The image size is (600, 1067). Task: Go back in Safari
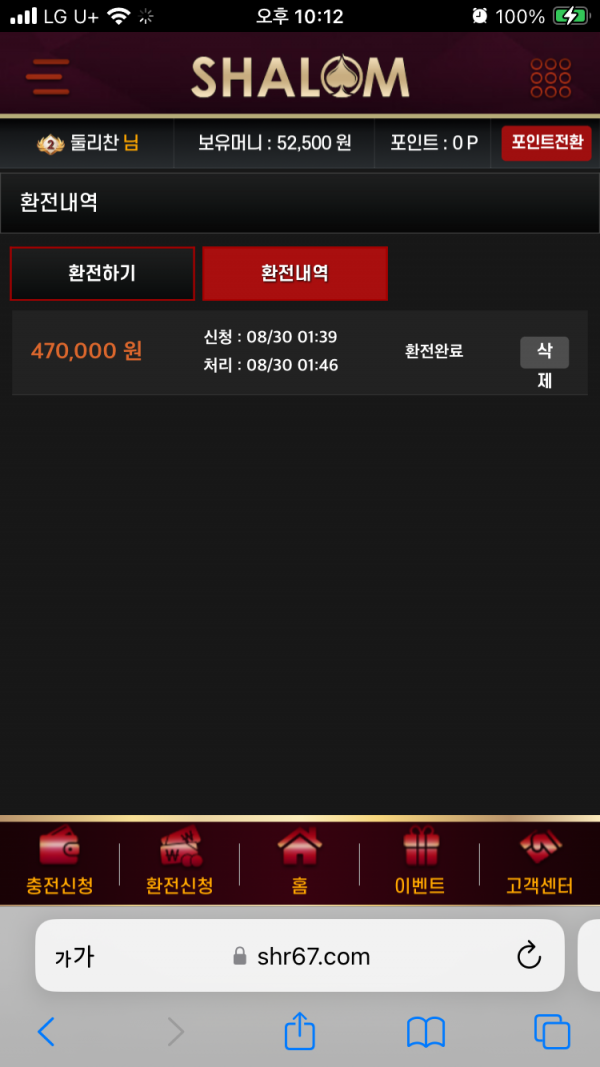pyautogui.click(x=46, y=1031)
